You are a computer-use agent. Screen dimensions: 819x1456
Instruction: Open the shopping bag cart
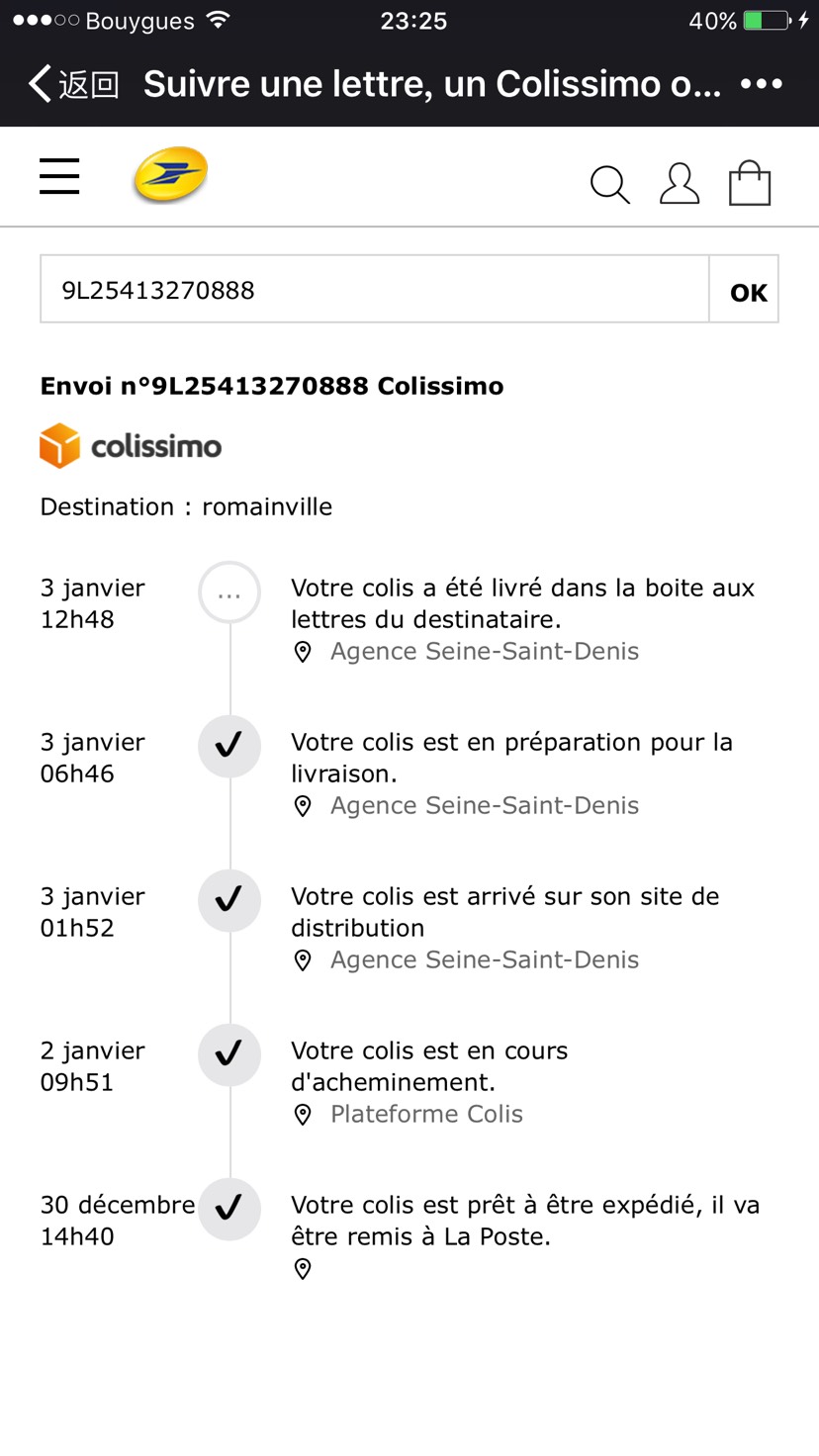pyautogui.click(x=750, y=183)
